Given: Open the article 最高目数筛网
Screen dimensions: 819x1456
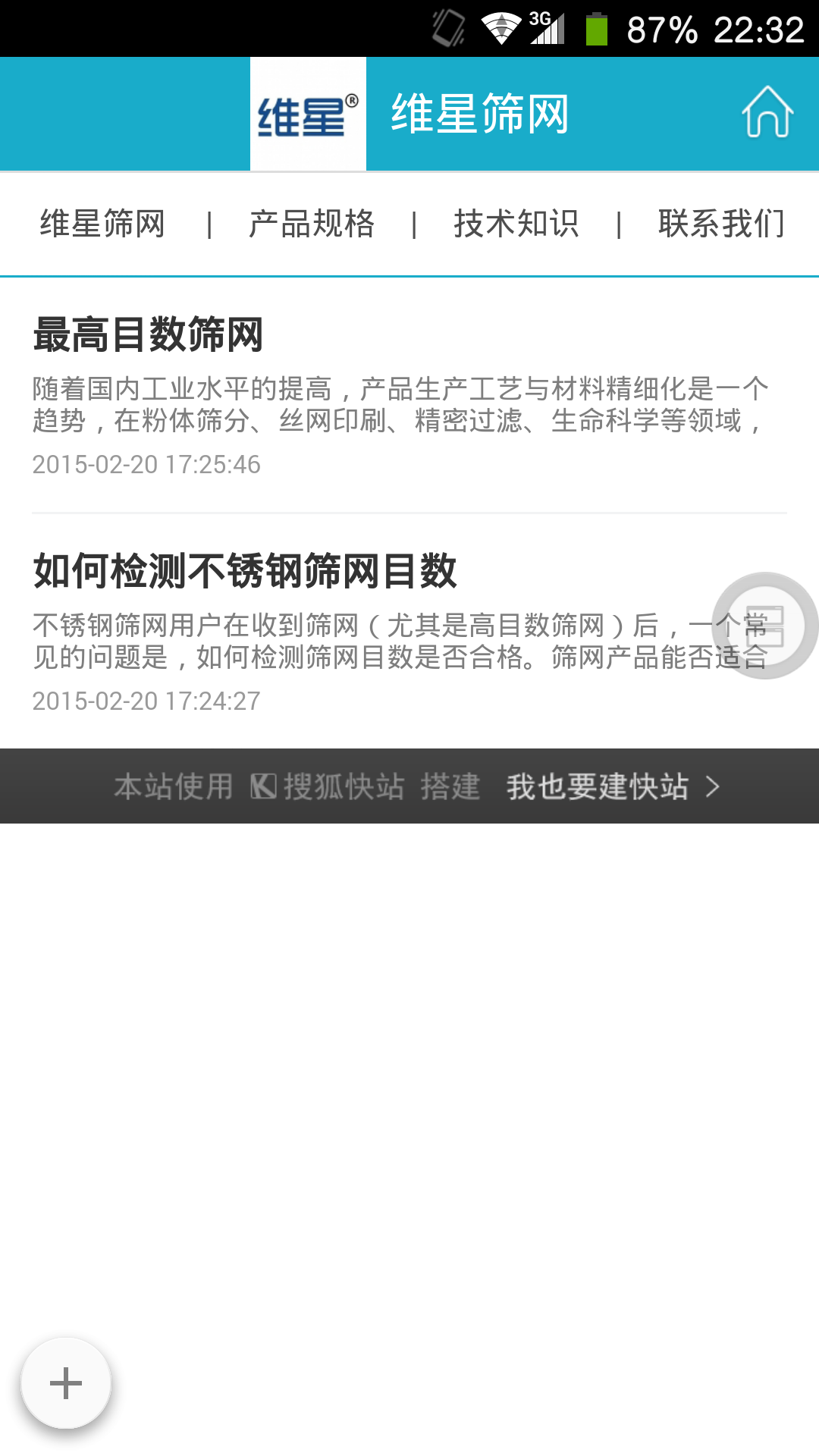Looking at the screenshot, I should coord(148,334).
